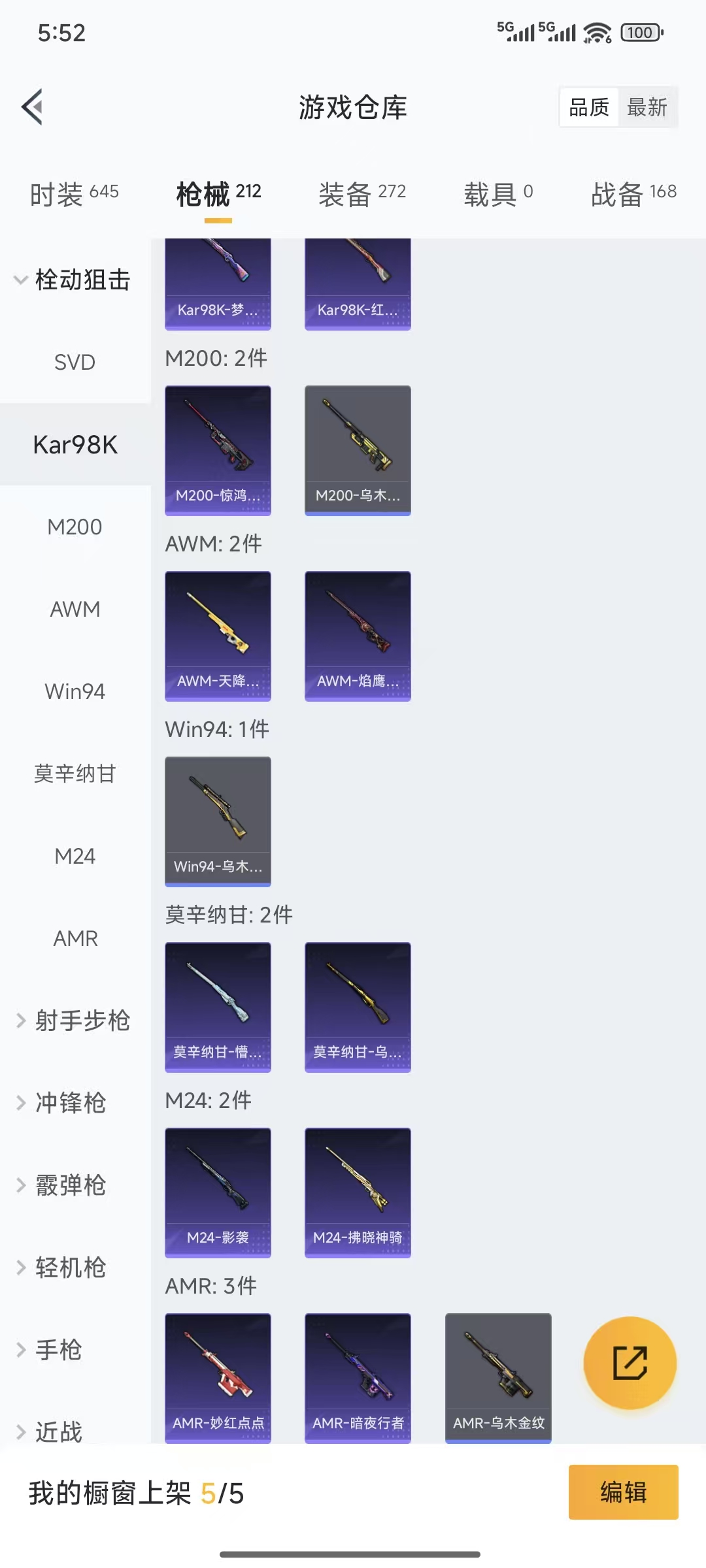Switch to the 载具 tab
Image resolution: width=706 pixels, height=1568 pixels.
(498, 193)
